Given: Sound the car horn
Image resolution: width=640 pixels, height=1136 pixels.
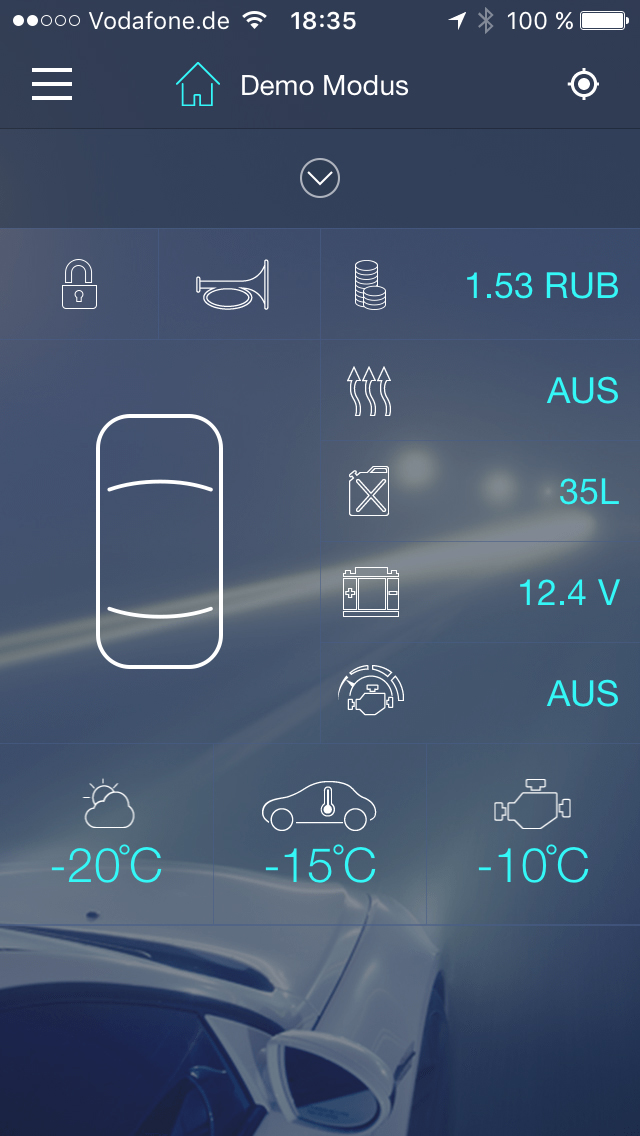Looking at the screenshot, I should click(239, 285).
